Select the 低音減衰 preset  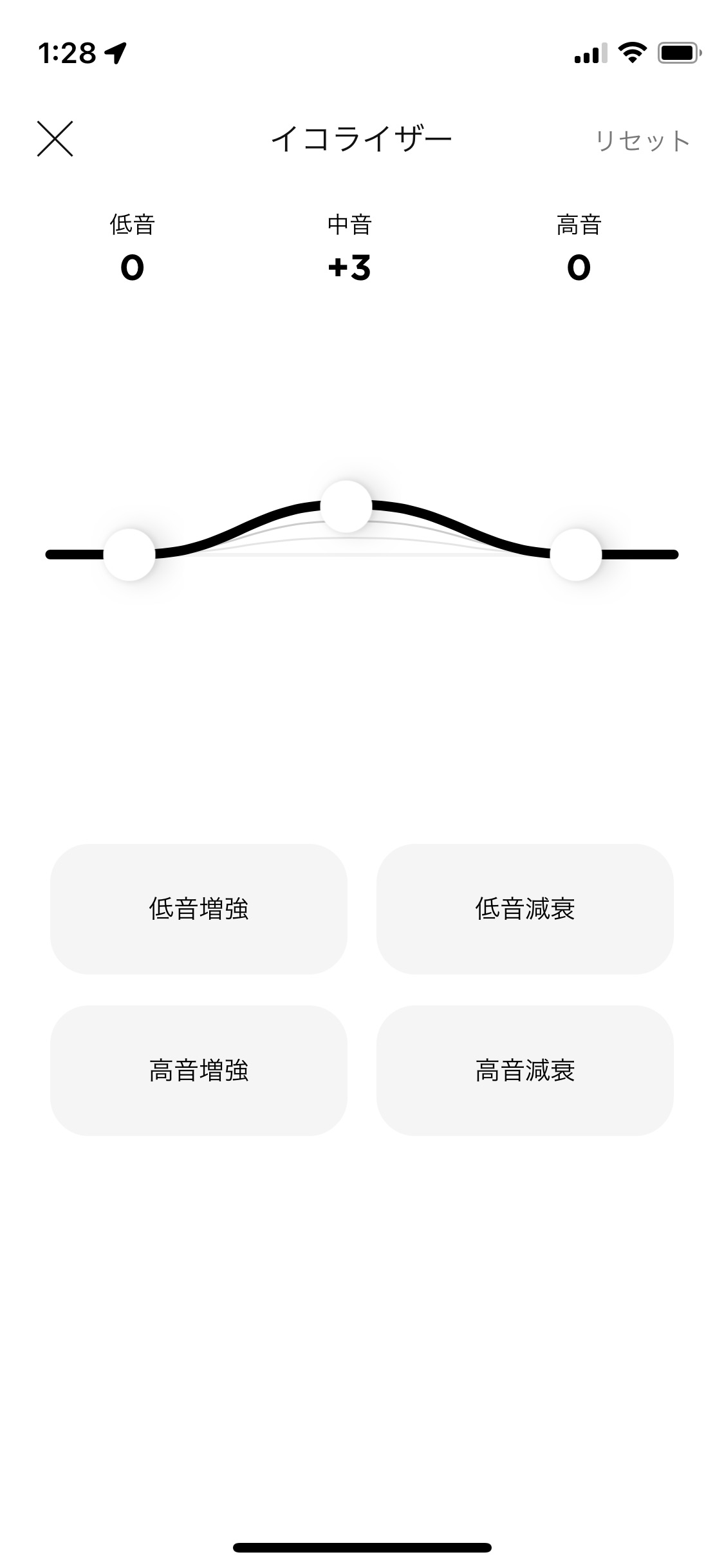[x=525, y=909]
